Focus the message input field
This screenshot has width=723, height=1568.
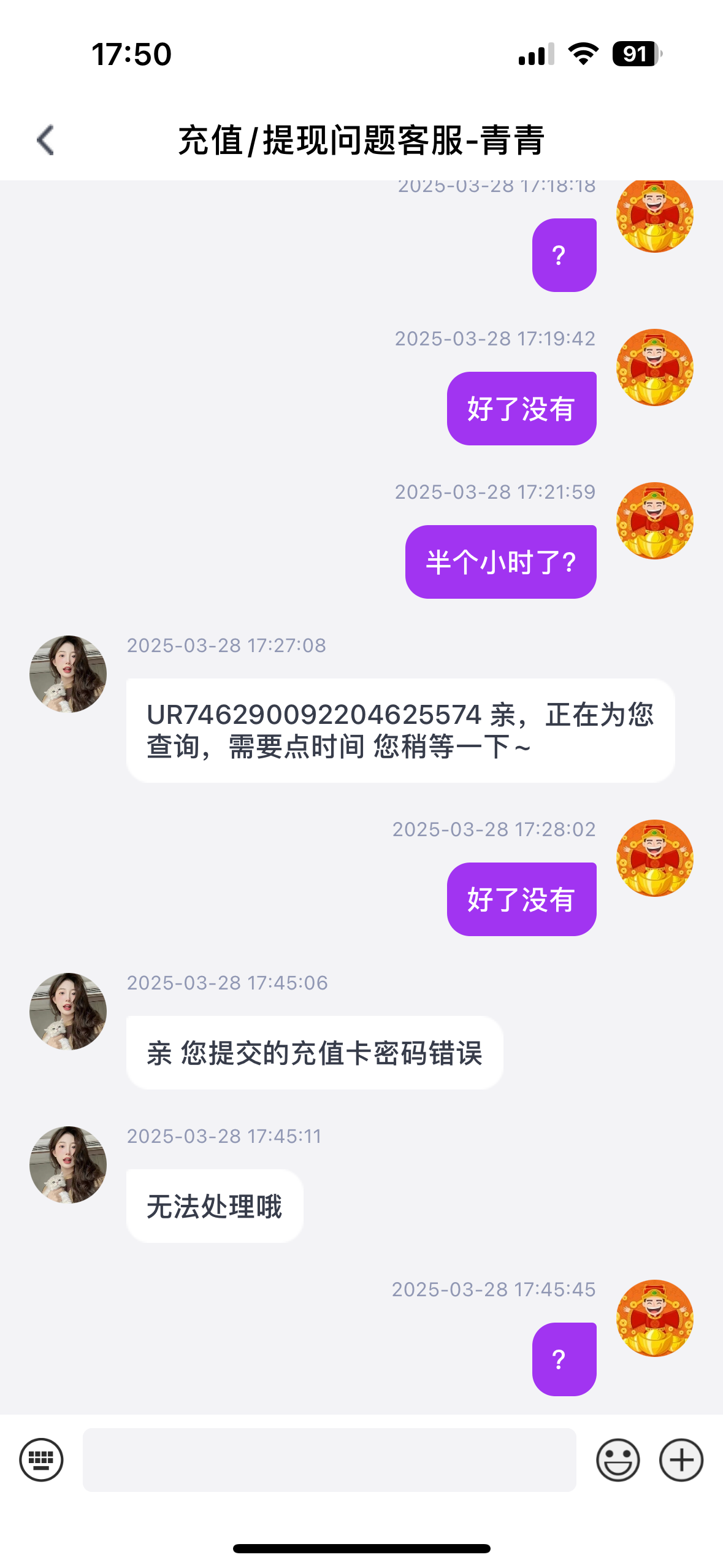click(329, 1459)
